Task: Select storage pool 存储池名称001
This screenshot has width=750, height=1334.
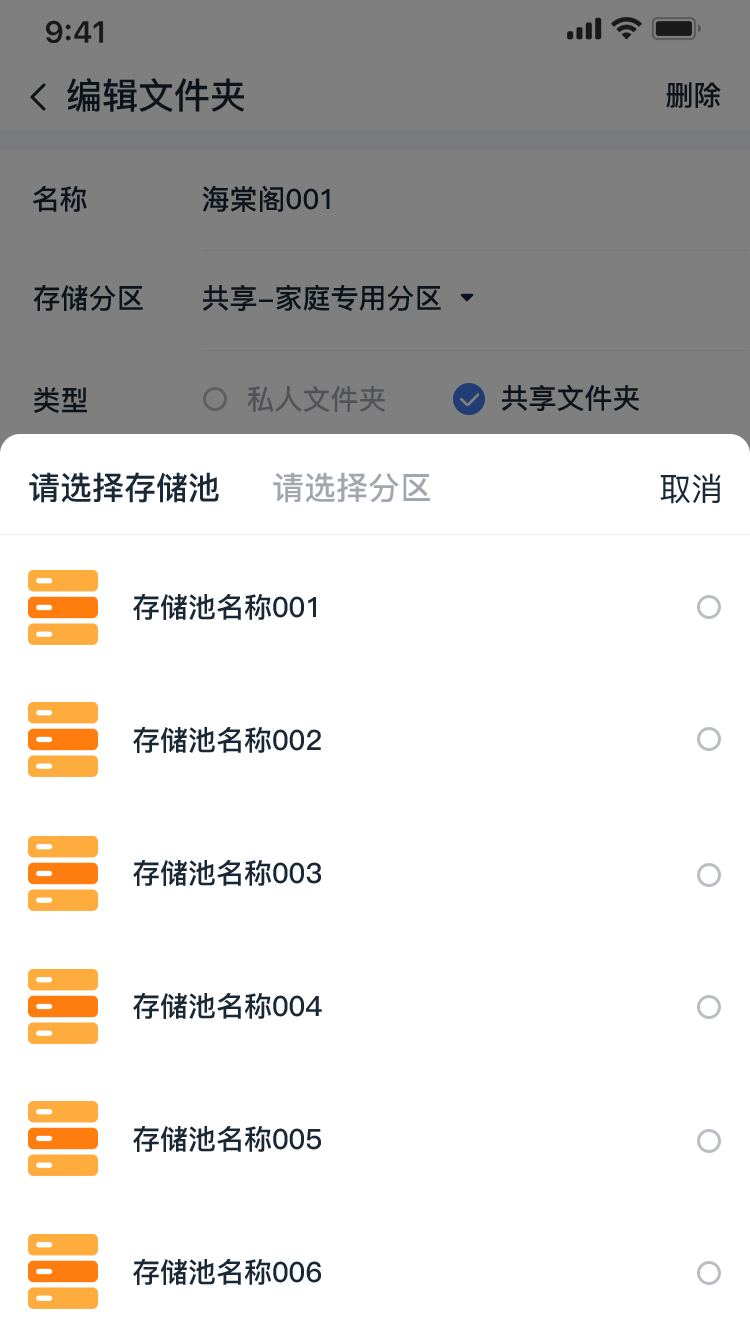Action: [x=708, y=607]
